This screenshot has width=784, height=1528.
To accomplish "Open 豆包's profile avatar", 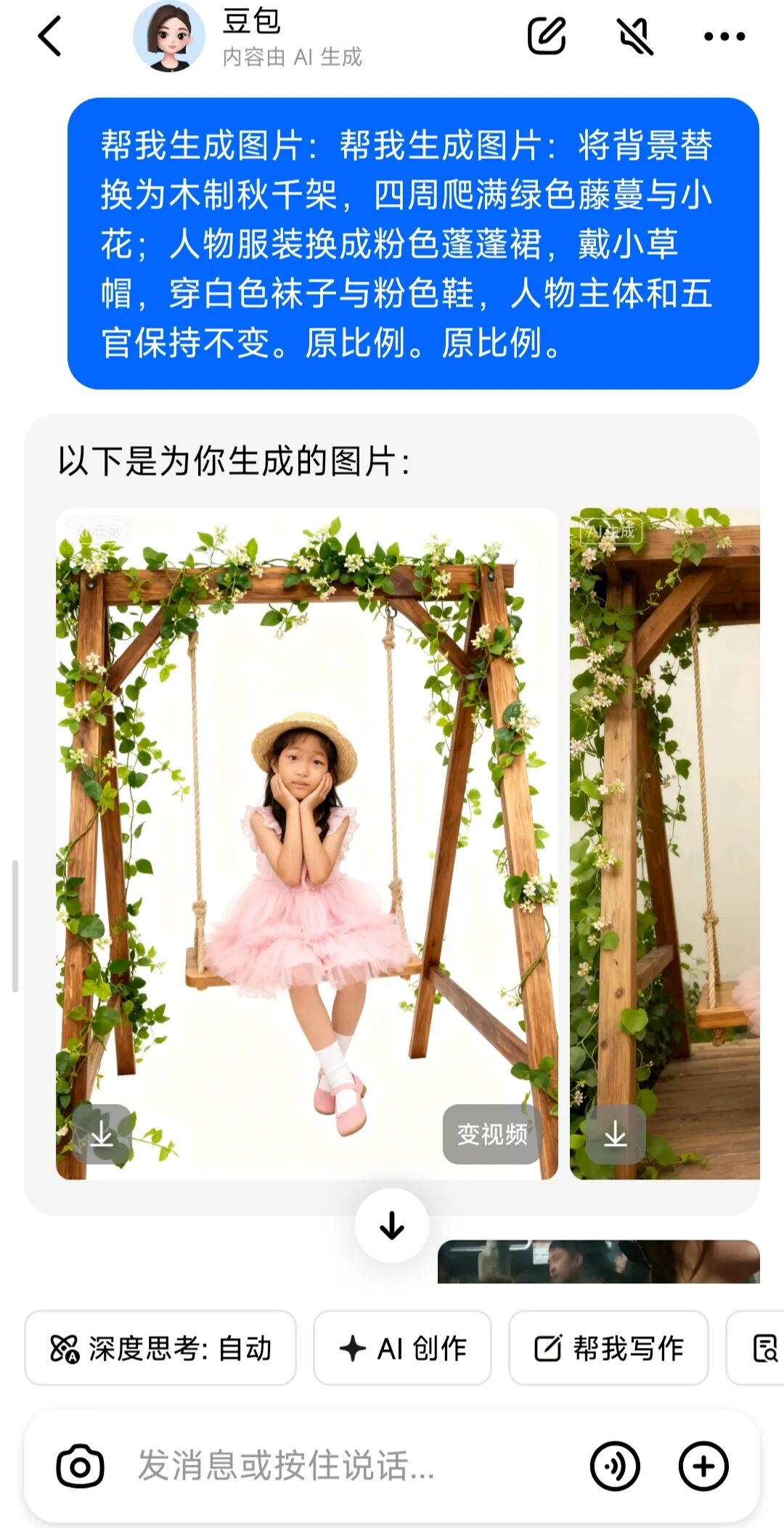I will [x=169, y=36].
